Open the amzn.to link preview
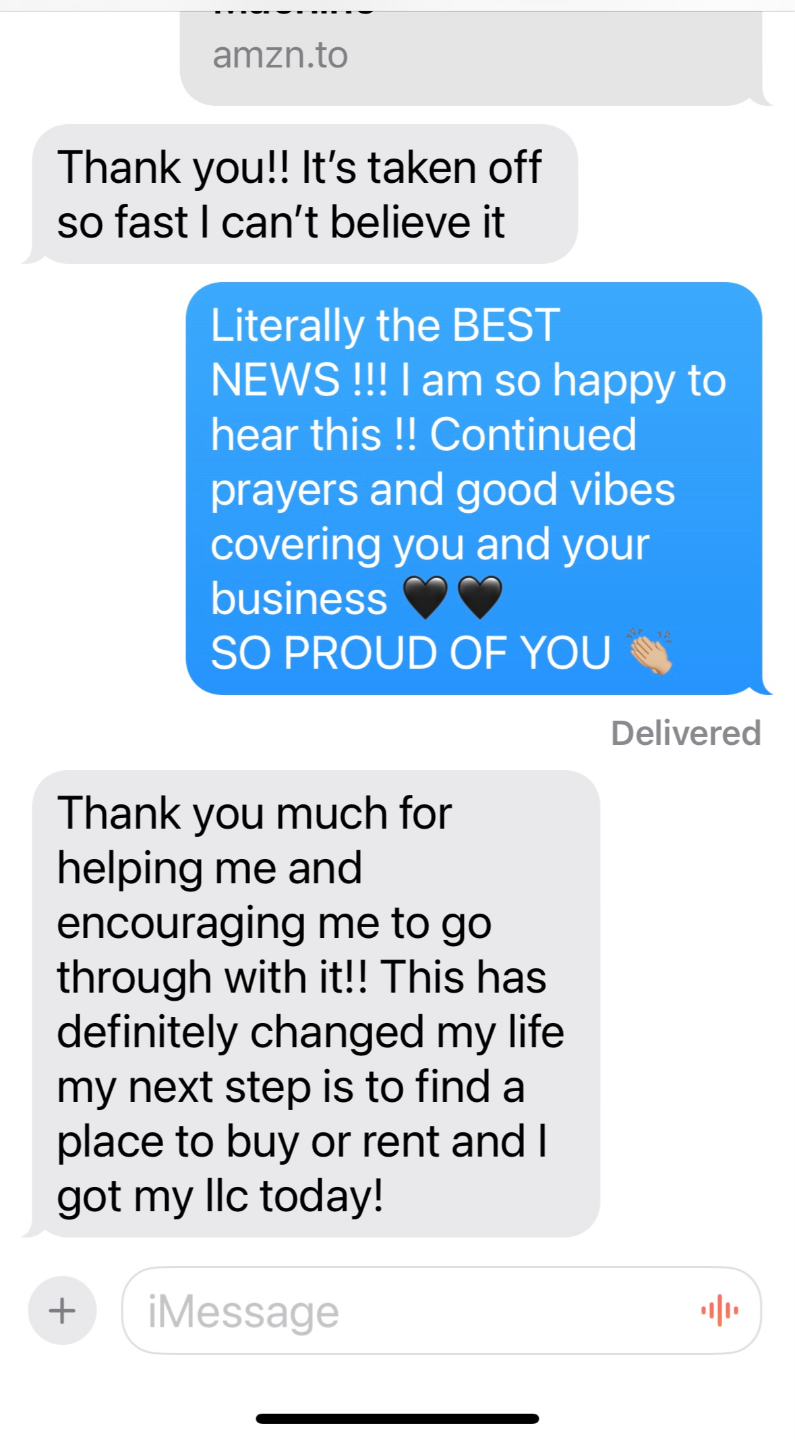 (470, 55)
